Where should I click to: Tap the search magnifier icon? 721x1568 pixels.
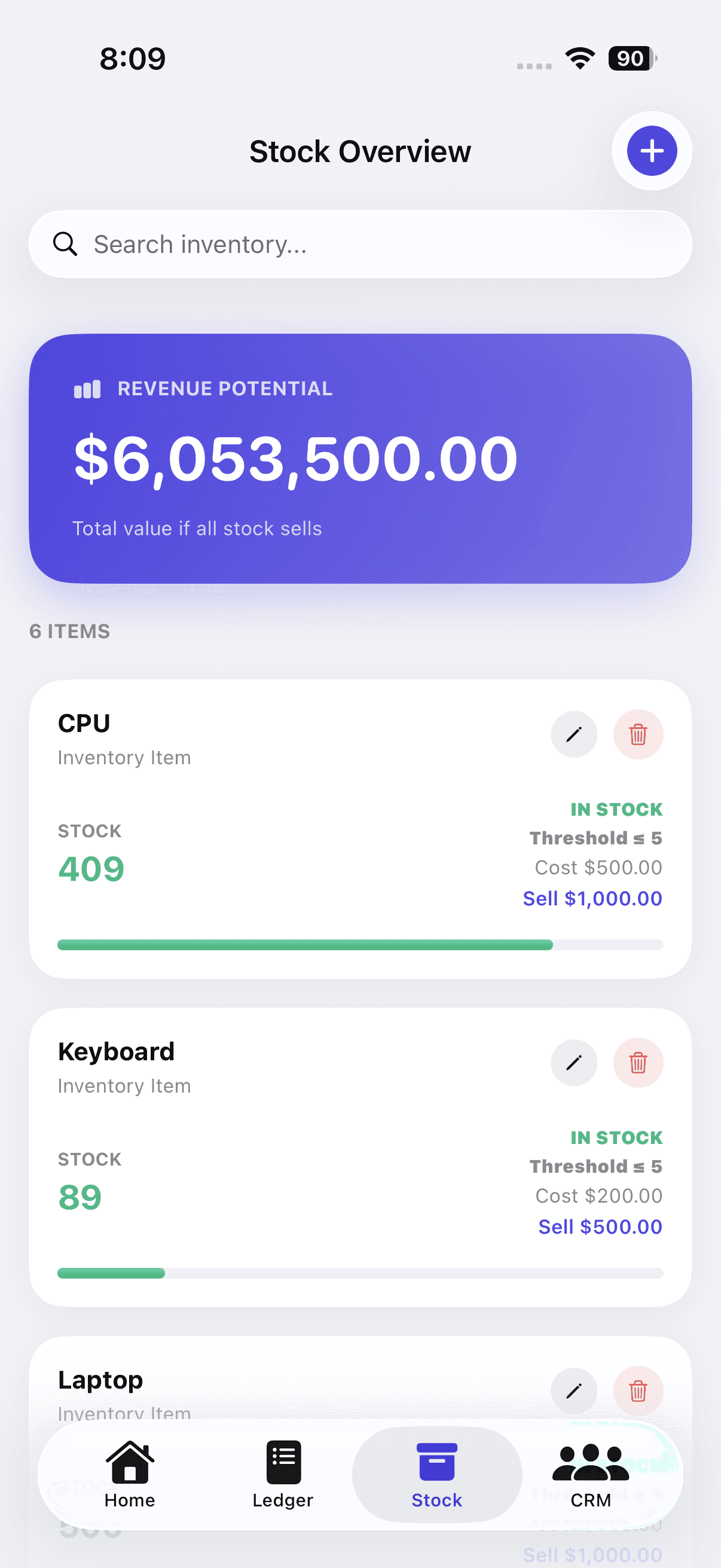point(66,243)
